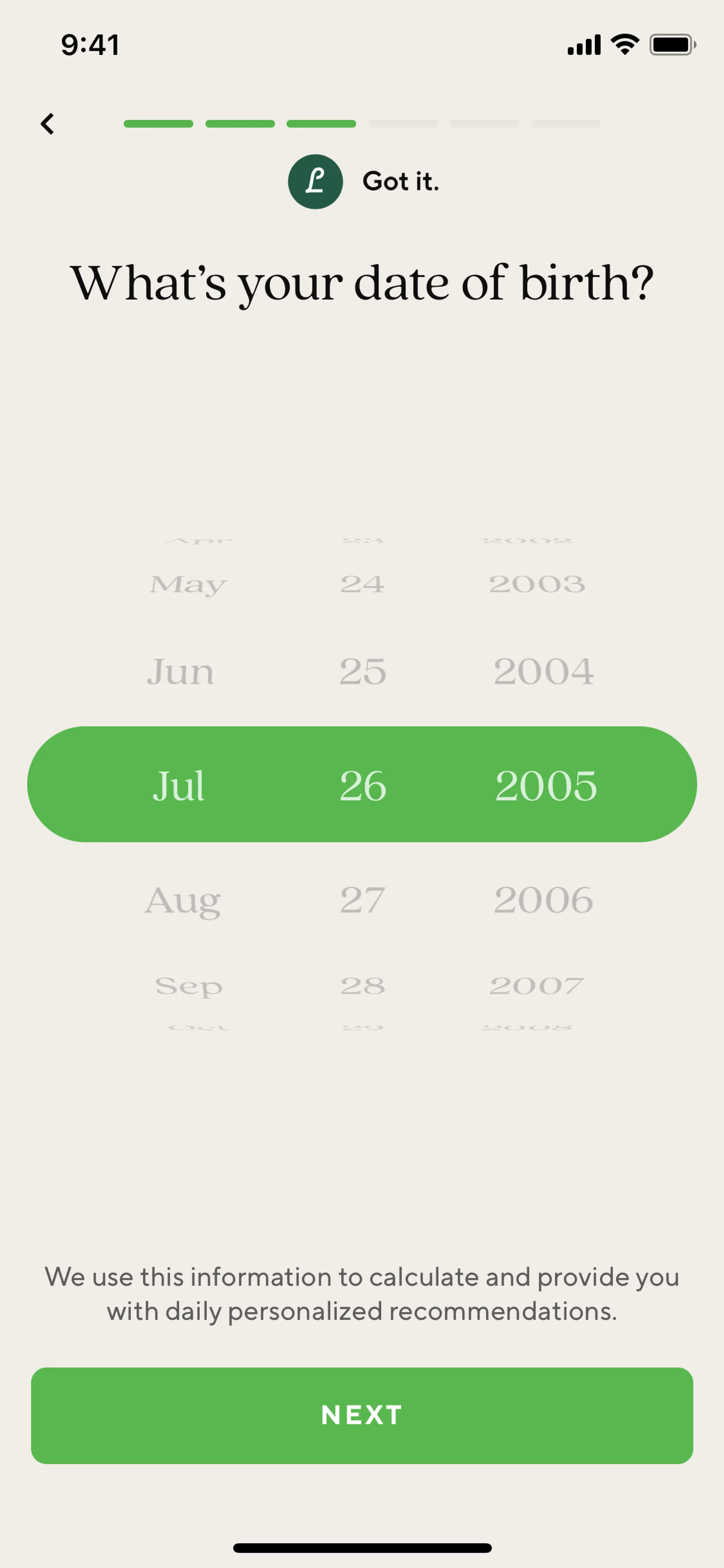Viewport: 724px width, 1568px height.
Task: Pick day 24 in the date wheel
Action: pos(363,585)
